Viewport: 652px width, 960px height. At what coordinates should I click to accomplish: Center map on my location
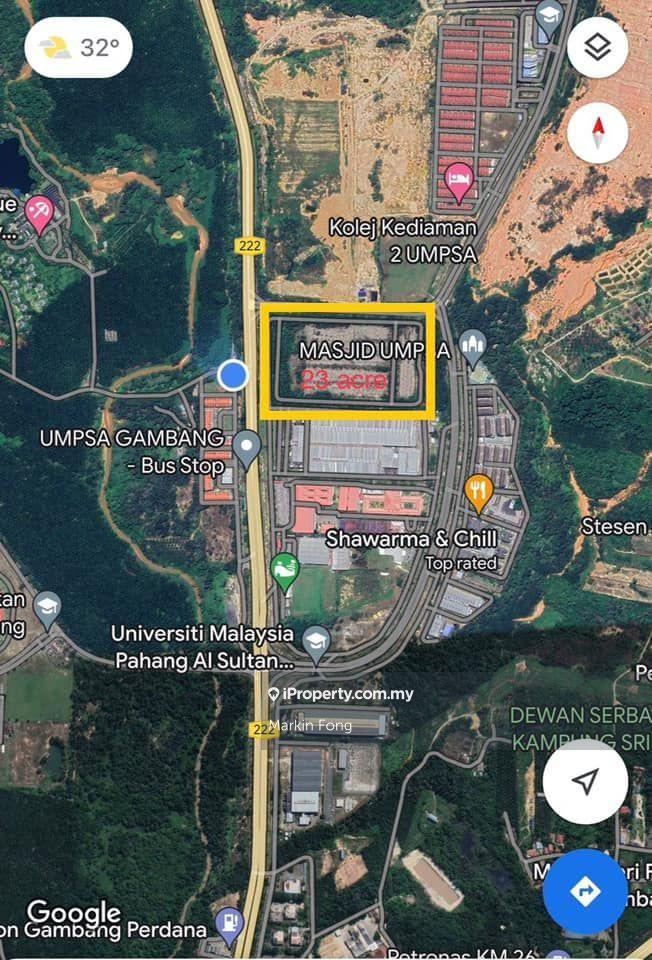[586, 782]
